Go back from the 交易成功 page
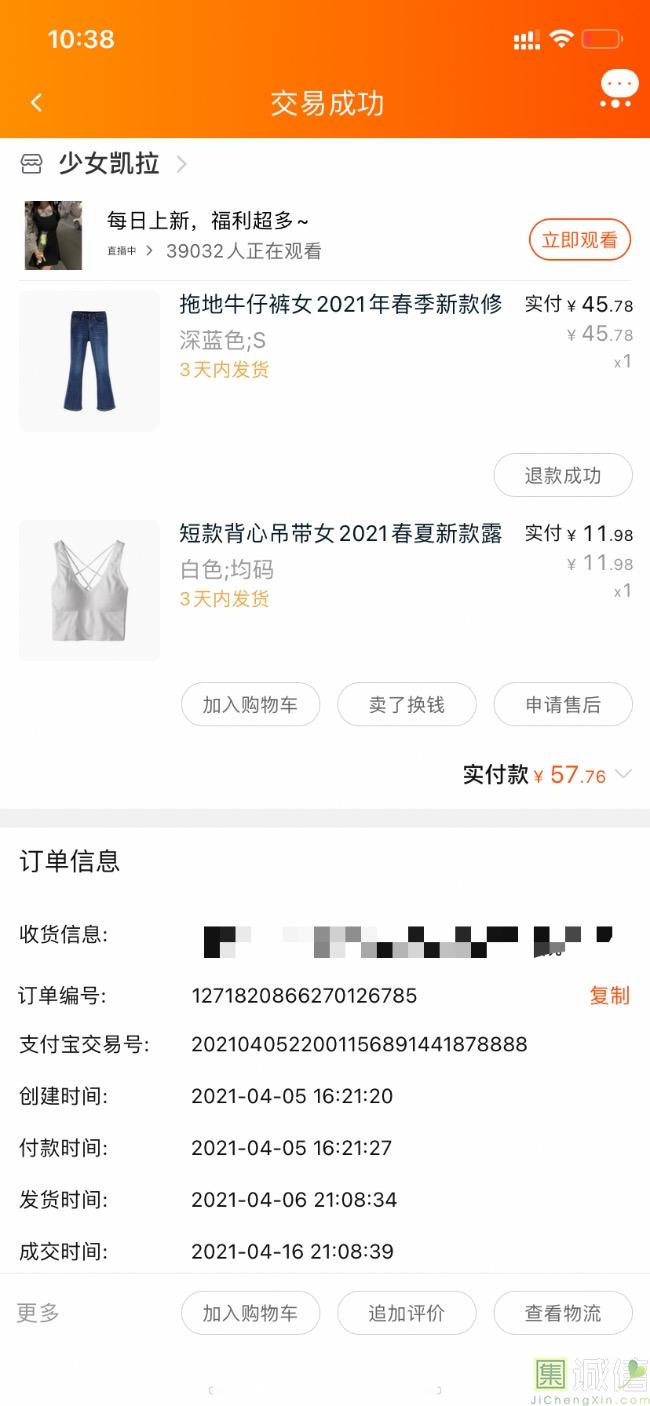Image resolution: width=650 pixels, height=1406 pixels. point(37,103)
